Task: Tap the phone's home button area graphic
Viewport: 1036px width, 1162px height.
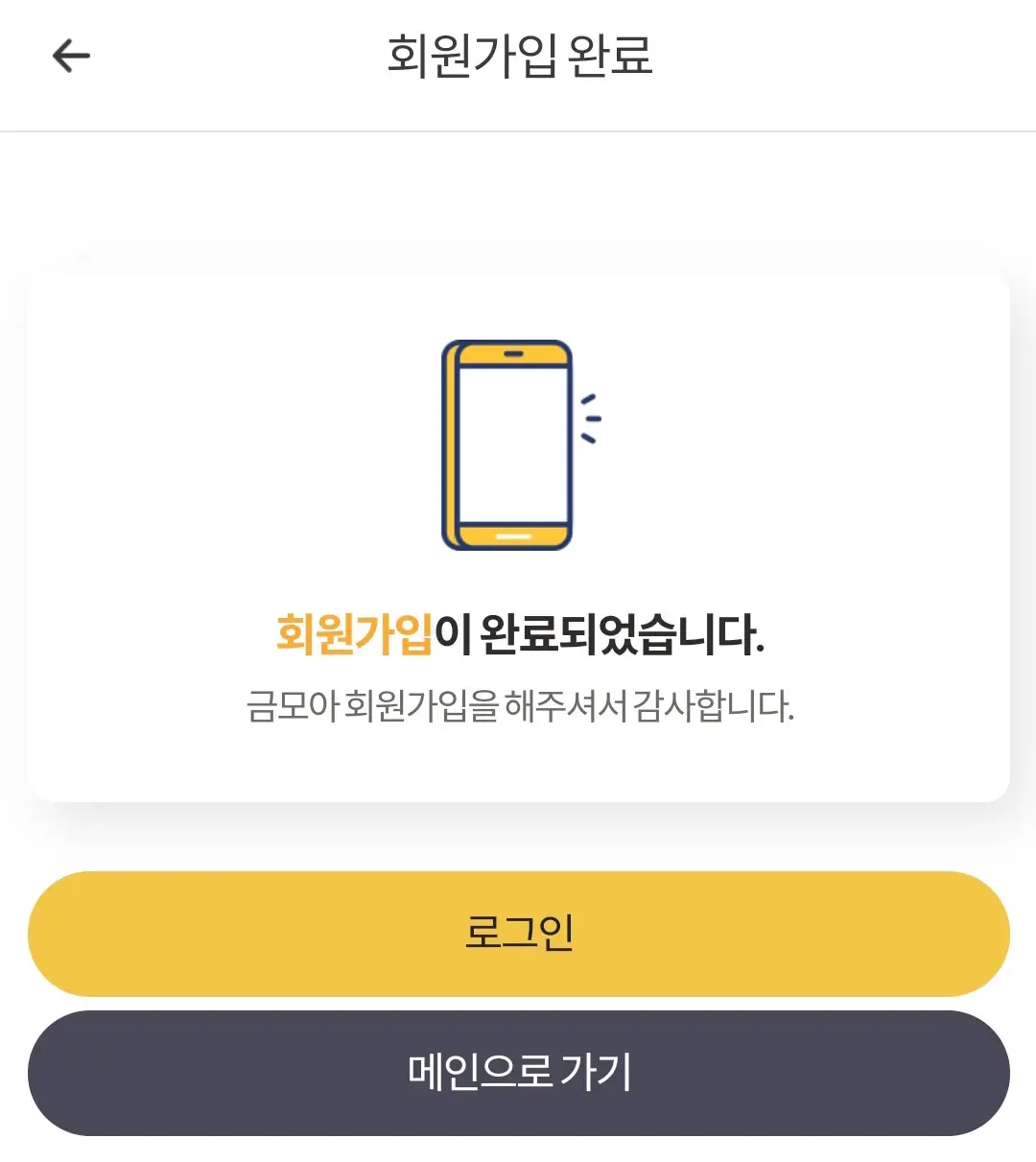Action: [x=513, y=534]
